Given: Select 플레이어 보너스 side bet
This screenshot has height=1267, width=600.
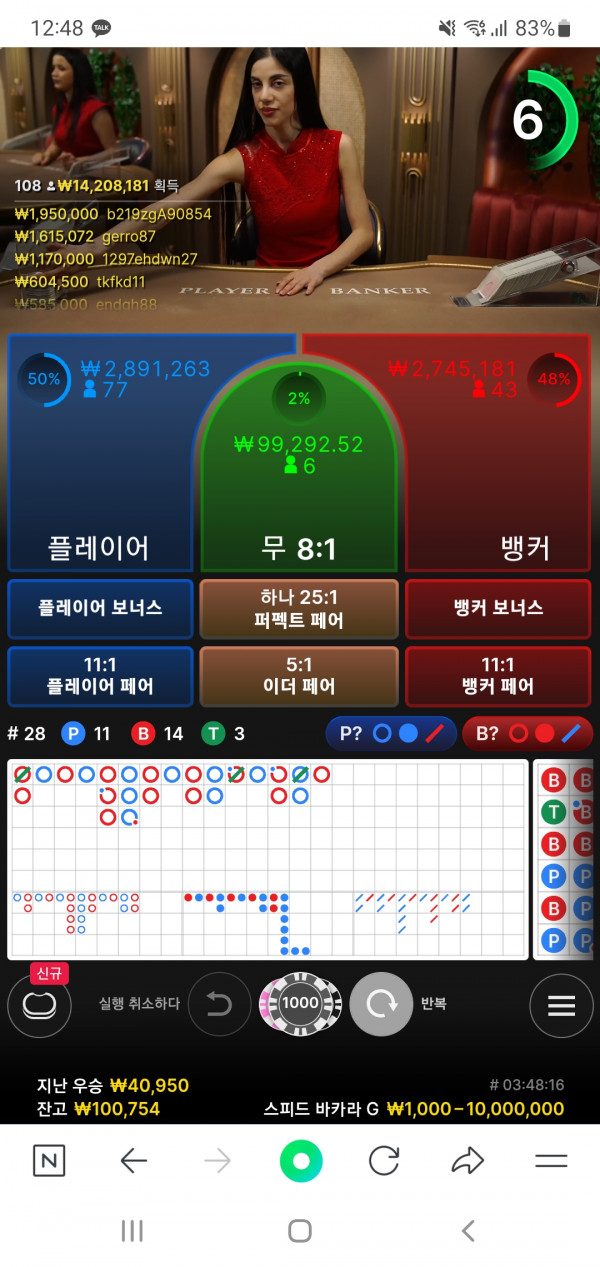Looking at the screenshot, I should coord(100,608).
